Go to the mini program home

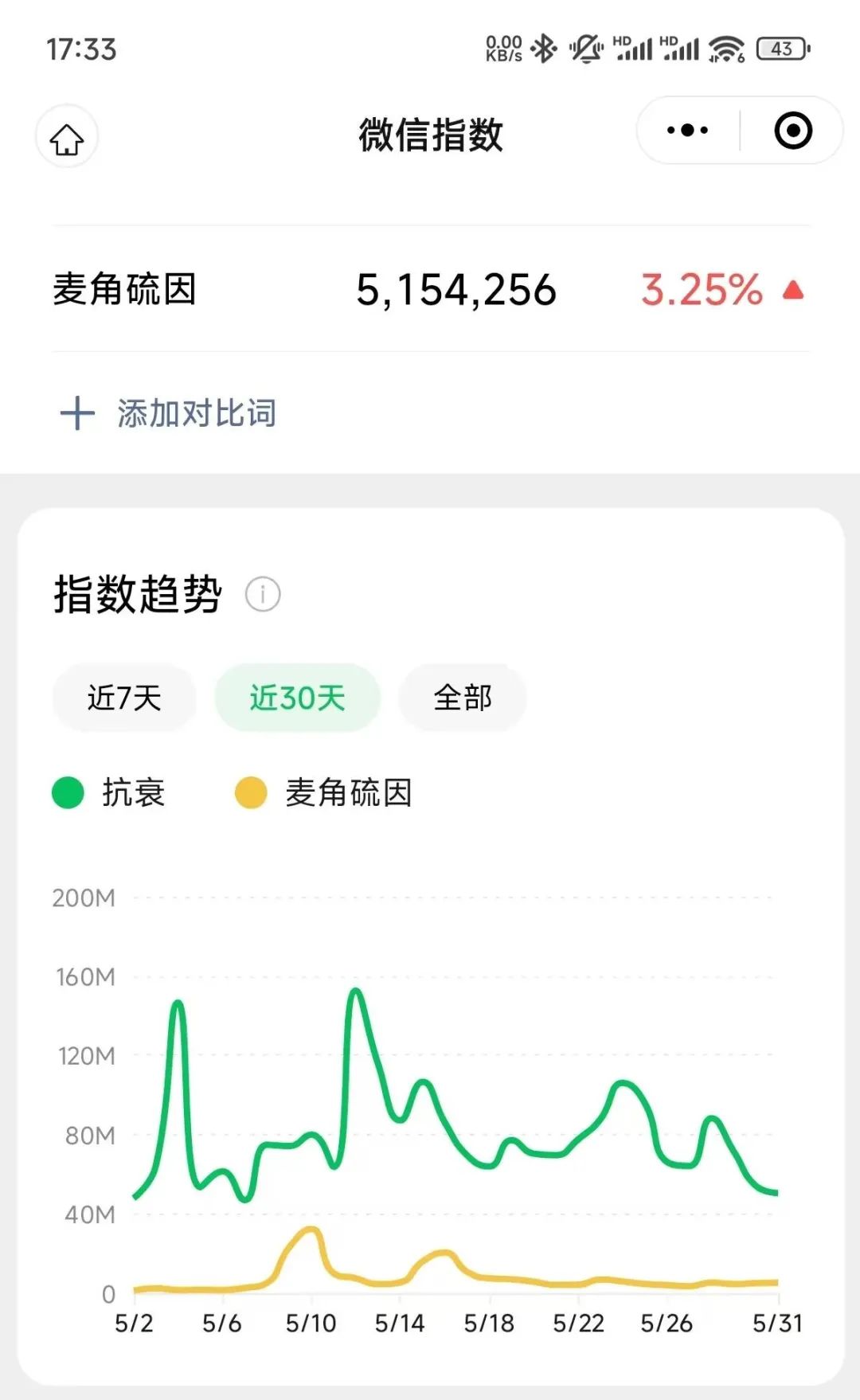(67, 139)
